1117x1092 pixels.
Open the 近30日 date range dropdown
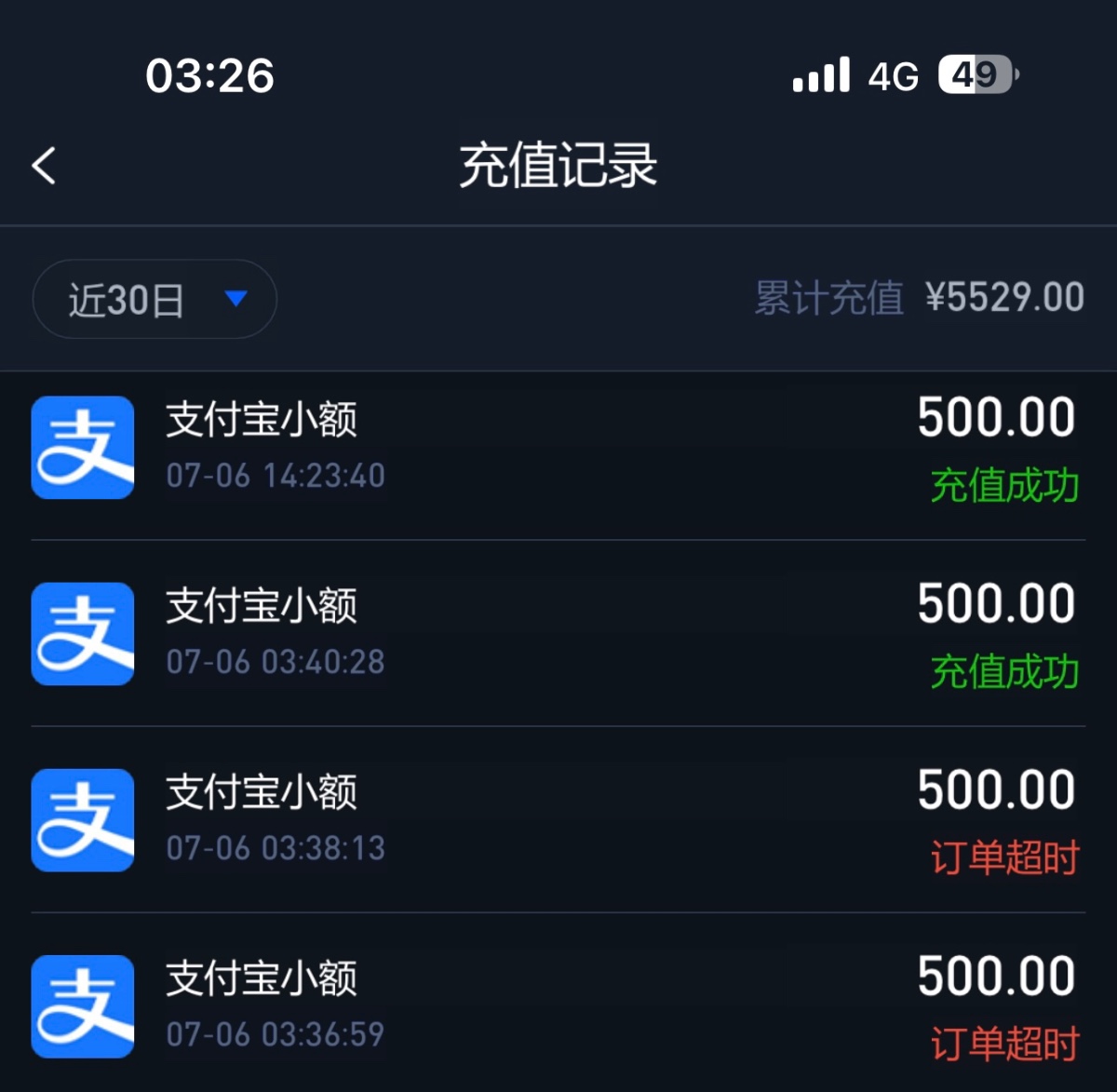click(x=155, y=300)
